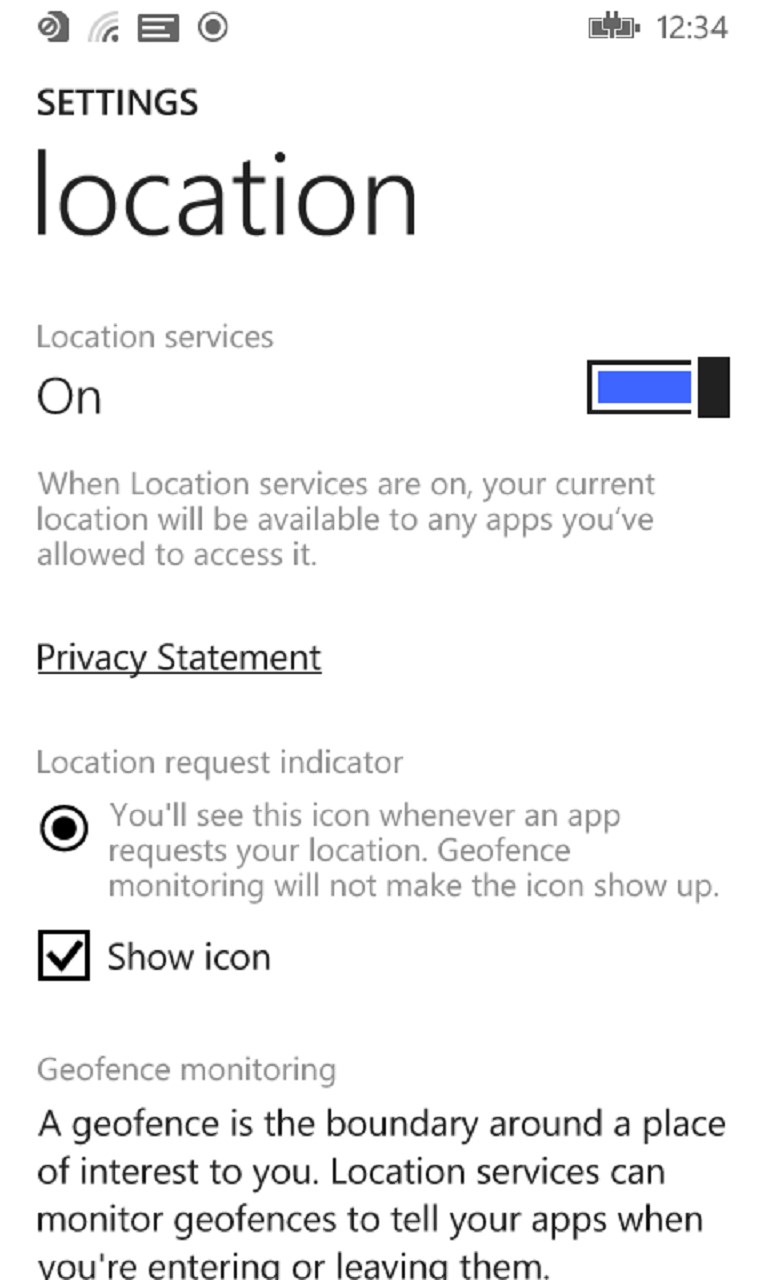The height and width of the screenshot is (1280, 768).
Task: Expand the Geofence monitoring section
Action: tap(185, 1068)
